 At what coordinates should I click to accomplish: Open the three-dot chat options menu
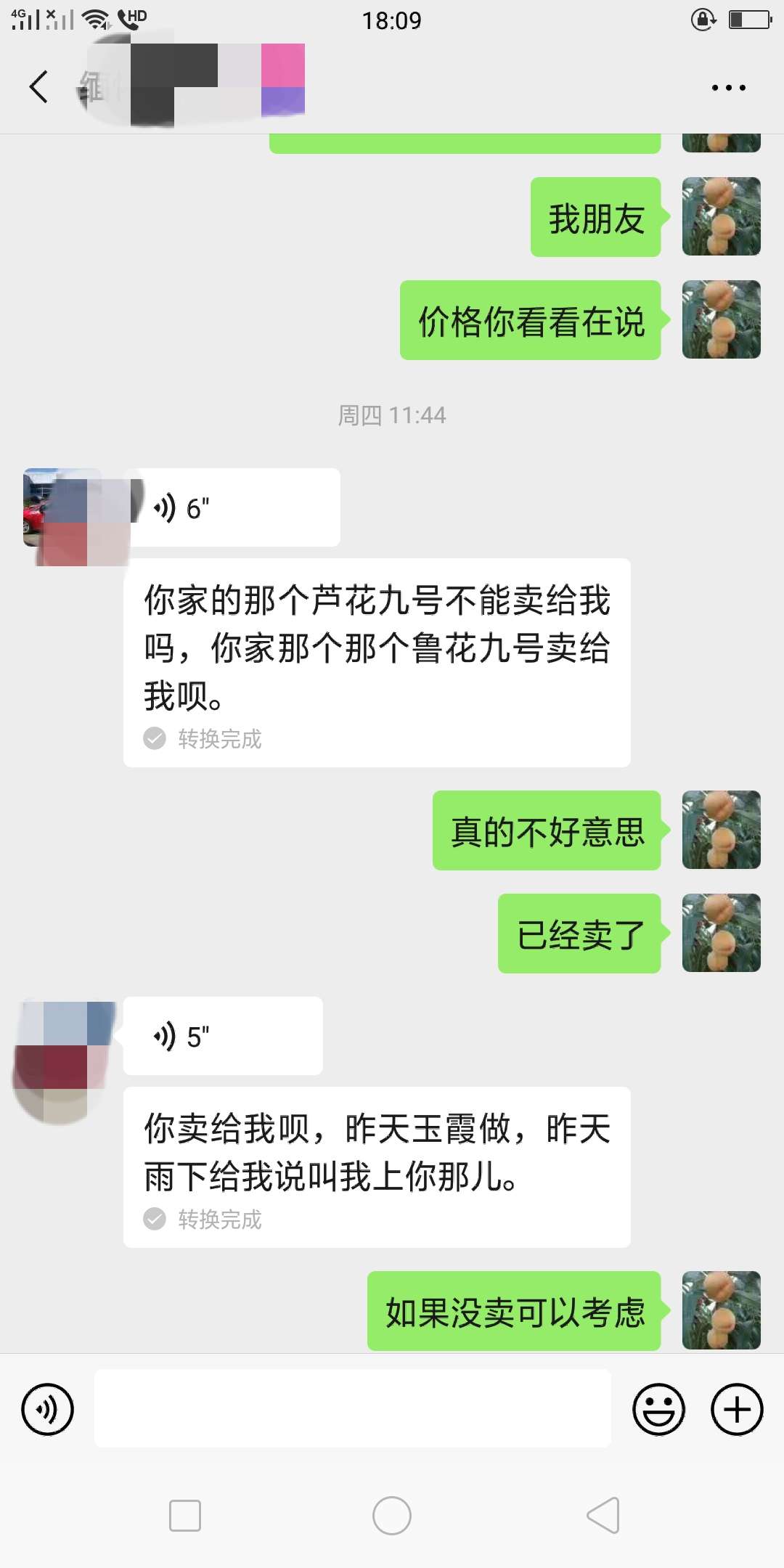728,88
